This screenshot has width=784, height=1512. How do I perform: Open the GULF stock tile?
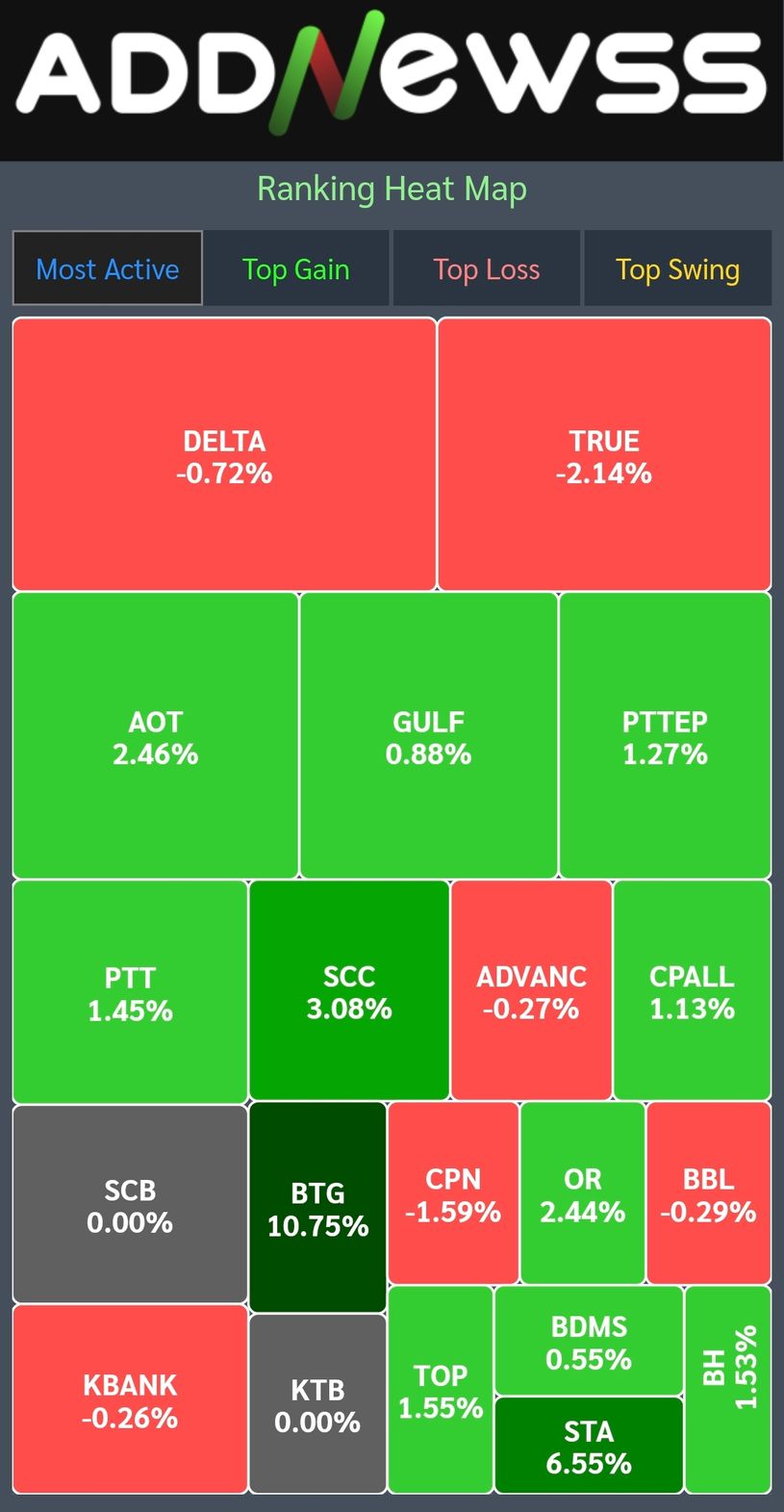[x=428, y=736]
